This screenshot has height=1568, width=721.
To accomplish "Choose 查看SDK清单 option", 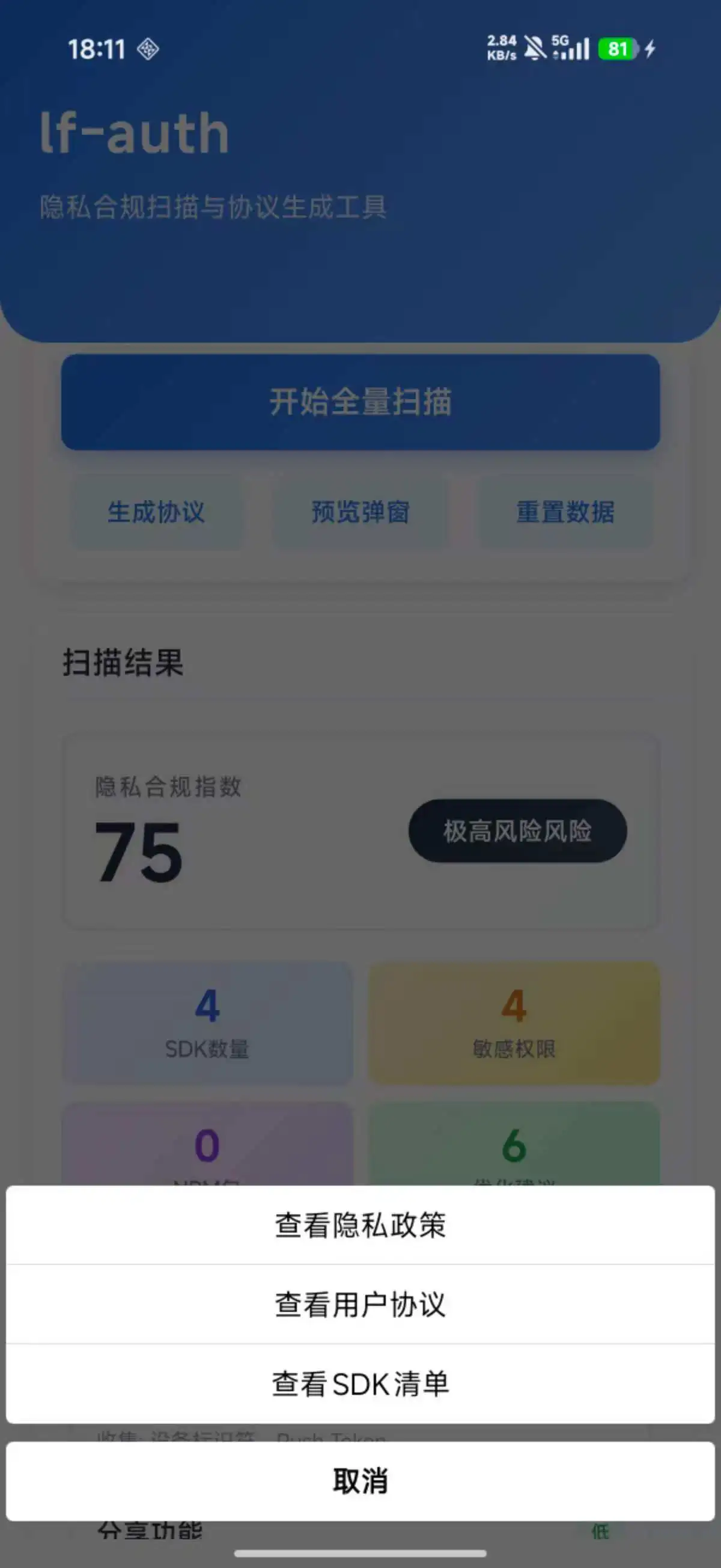I will (360, 1383).
